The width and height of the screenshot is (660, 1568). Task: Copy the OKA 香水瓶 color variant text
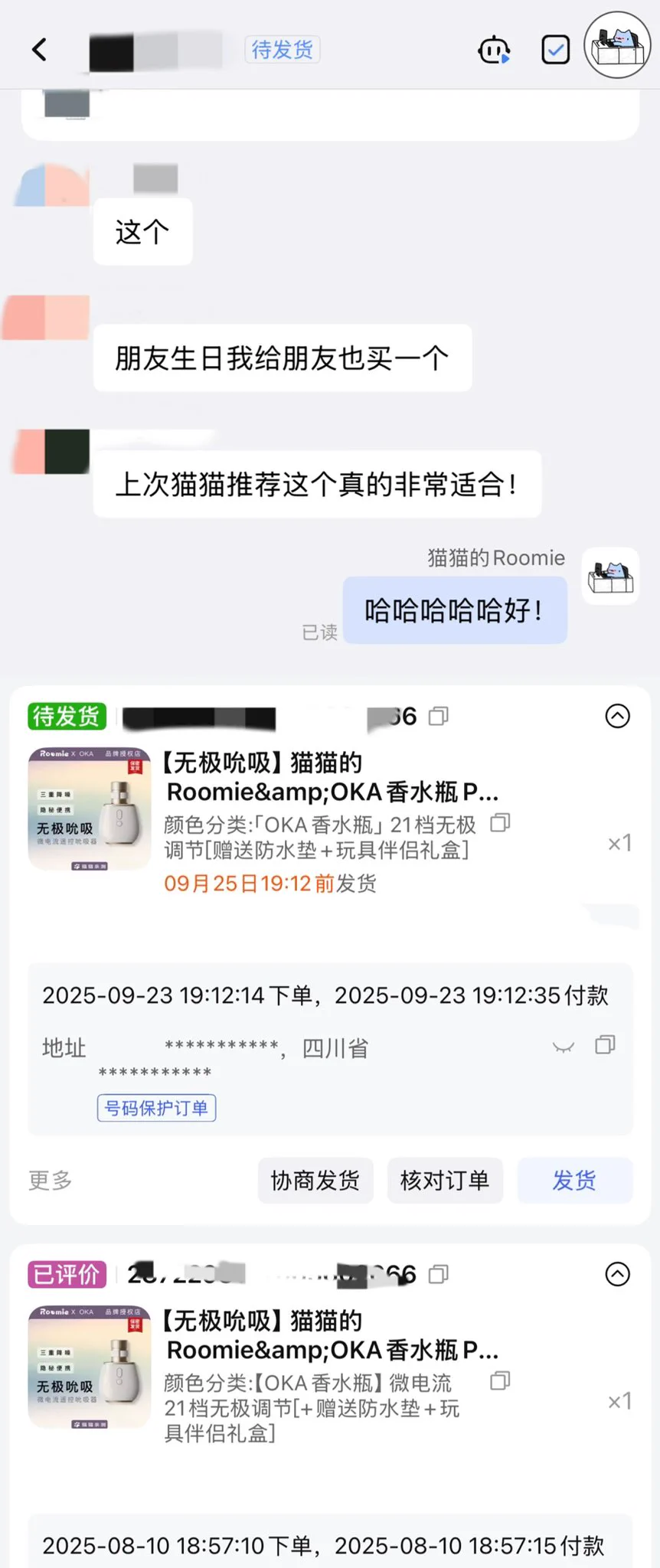tap(500, 824)
